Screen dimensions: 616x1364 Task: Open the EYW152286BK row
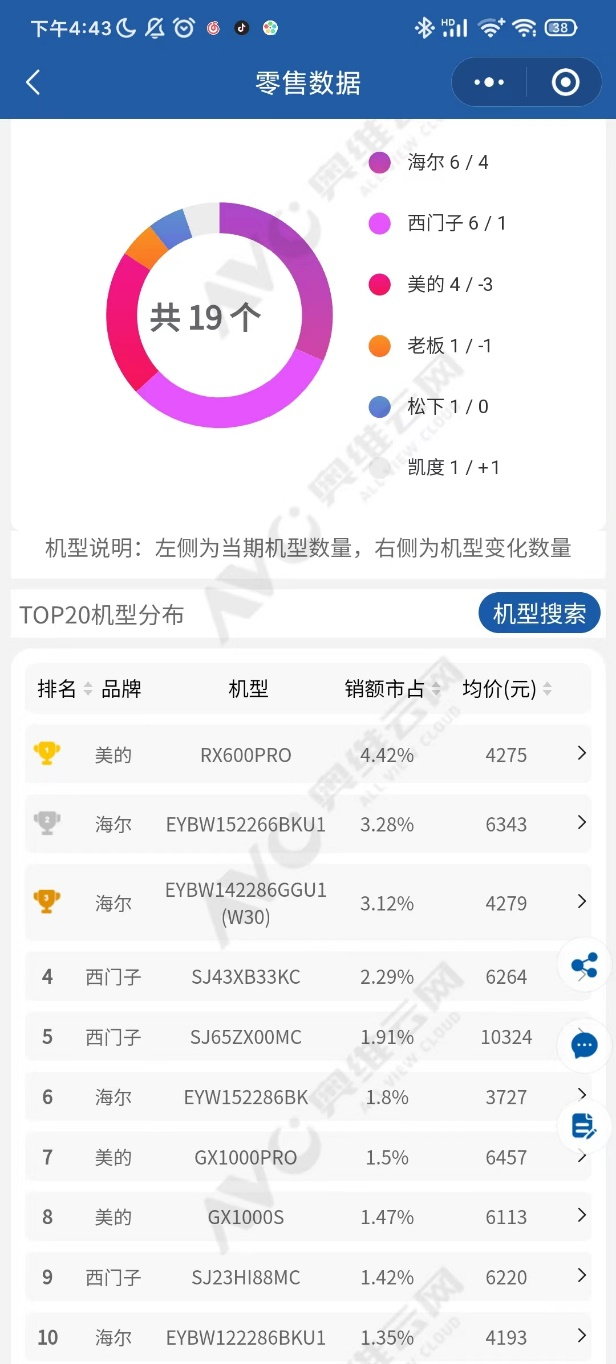(x=308, y=1097)
